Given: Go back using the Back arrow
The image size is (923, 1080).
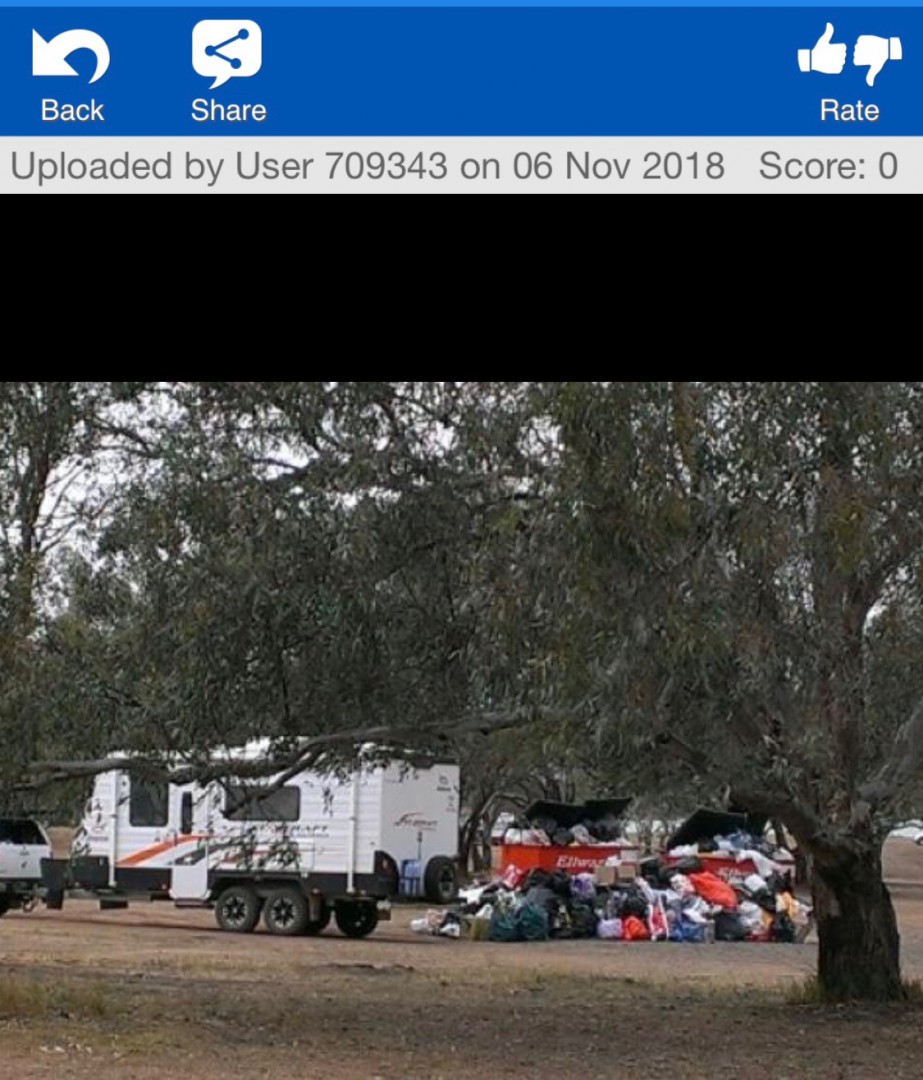Looking at the screenshot, I should (x=71, y=73).
